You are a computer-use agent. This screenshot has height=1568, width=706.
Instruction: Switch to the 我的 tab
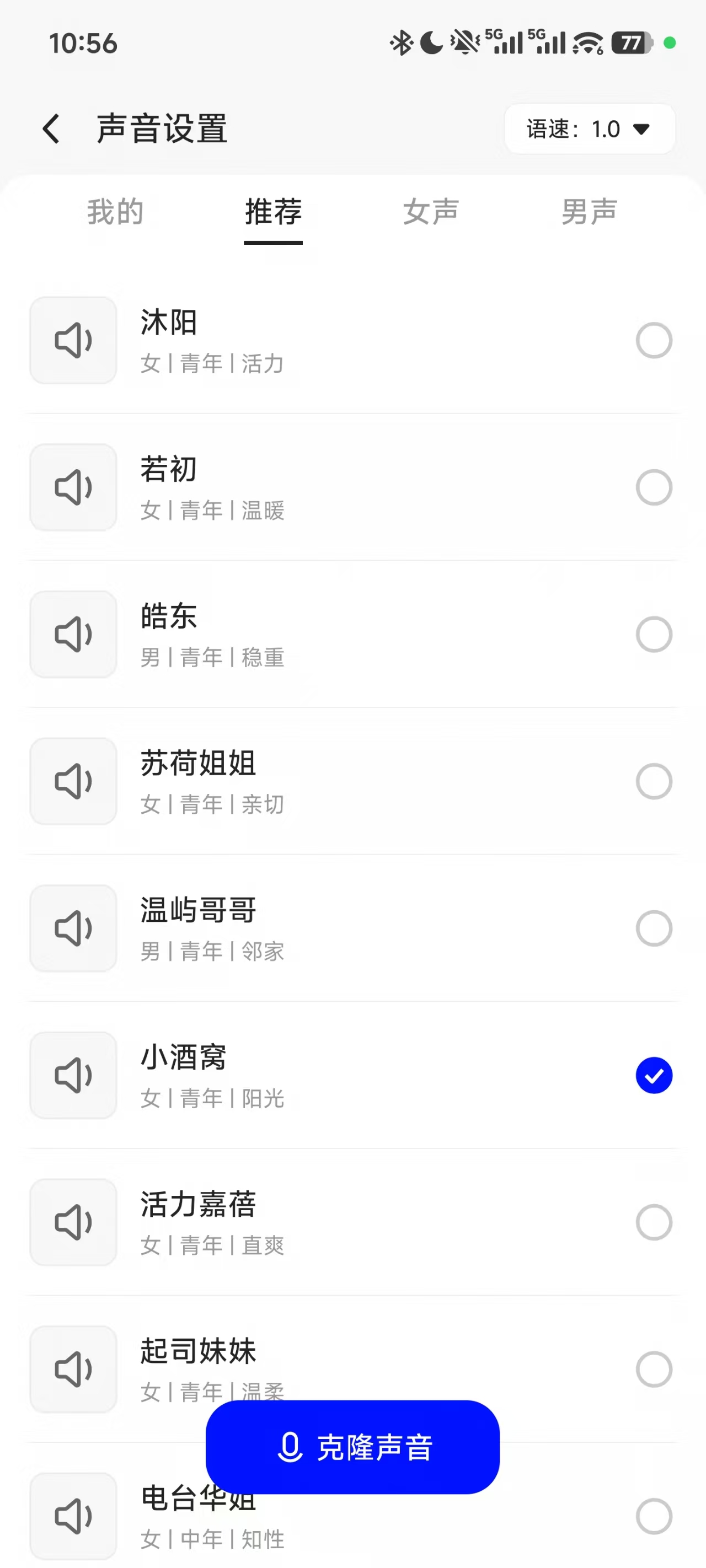[115, 212]
